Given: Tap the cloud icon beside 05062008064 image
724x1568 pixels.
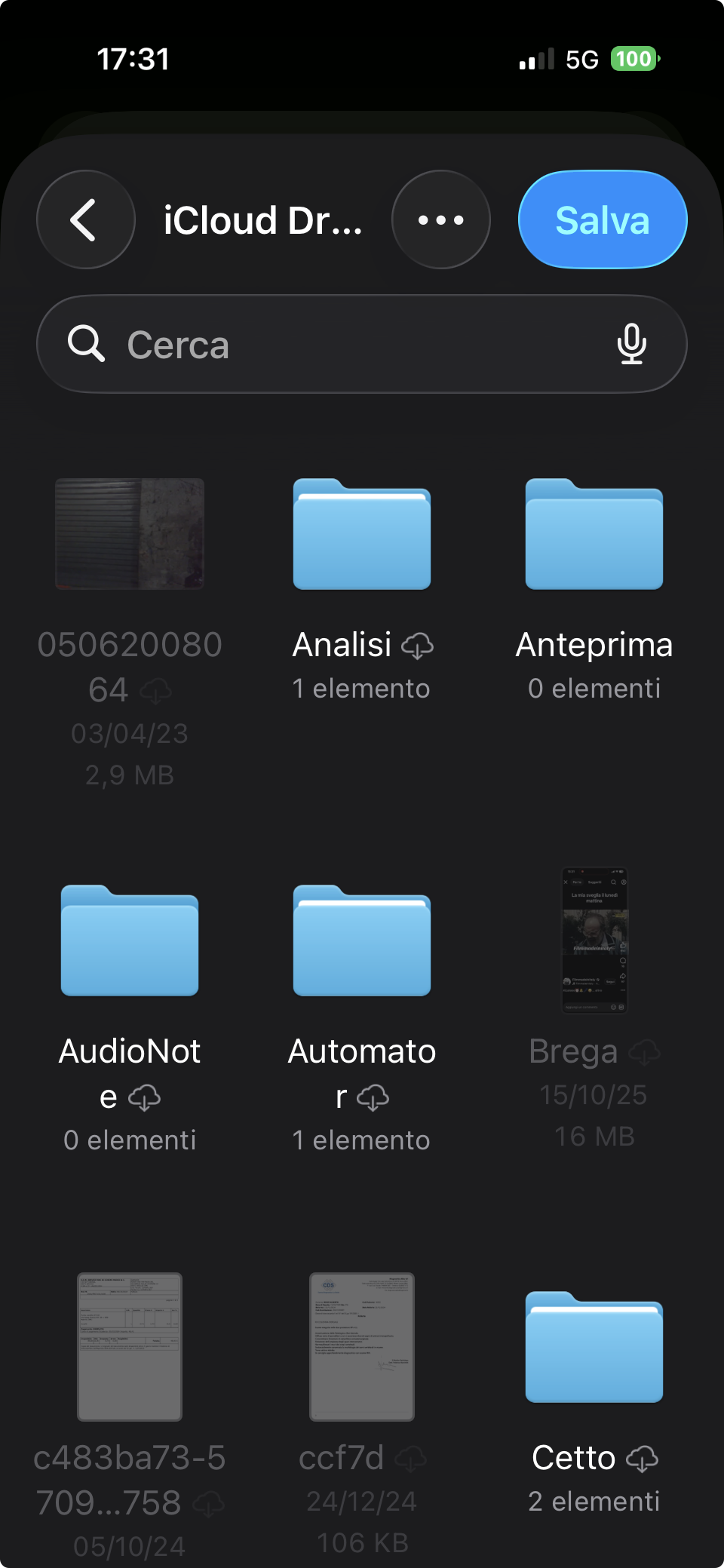Looking at the screenshot, I should click(156, 690).
